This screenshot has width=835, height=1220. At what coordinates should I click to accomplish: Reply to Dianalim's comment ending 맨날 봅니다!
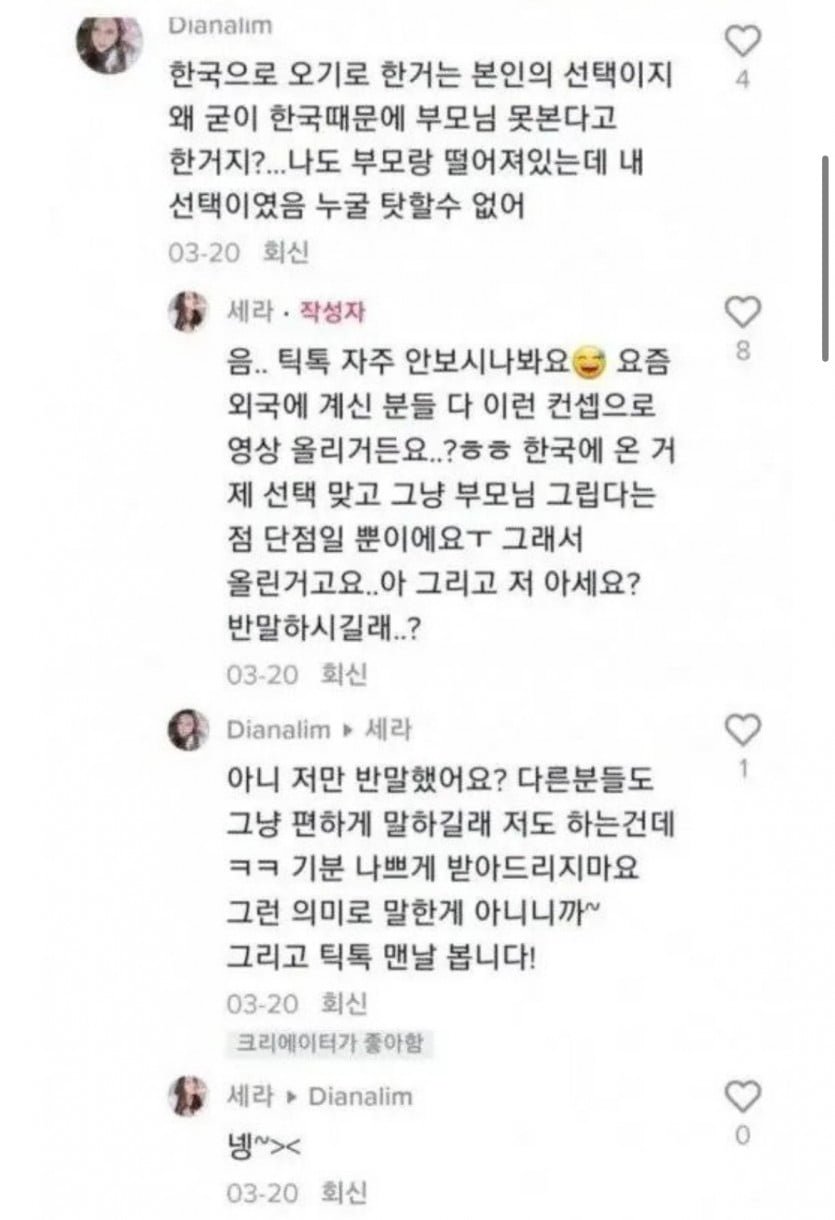[347, 1002]
